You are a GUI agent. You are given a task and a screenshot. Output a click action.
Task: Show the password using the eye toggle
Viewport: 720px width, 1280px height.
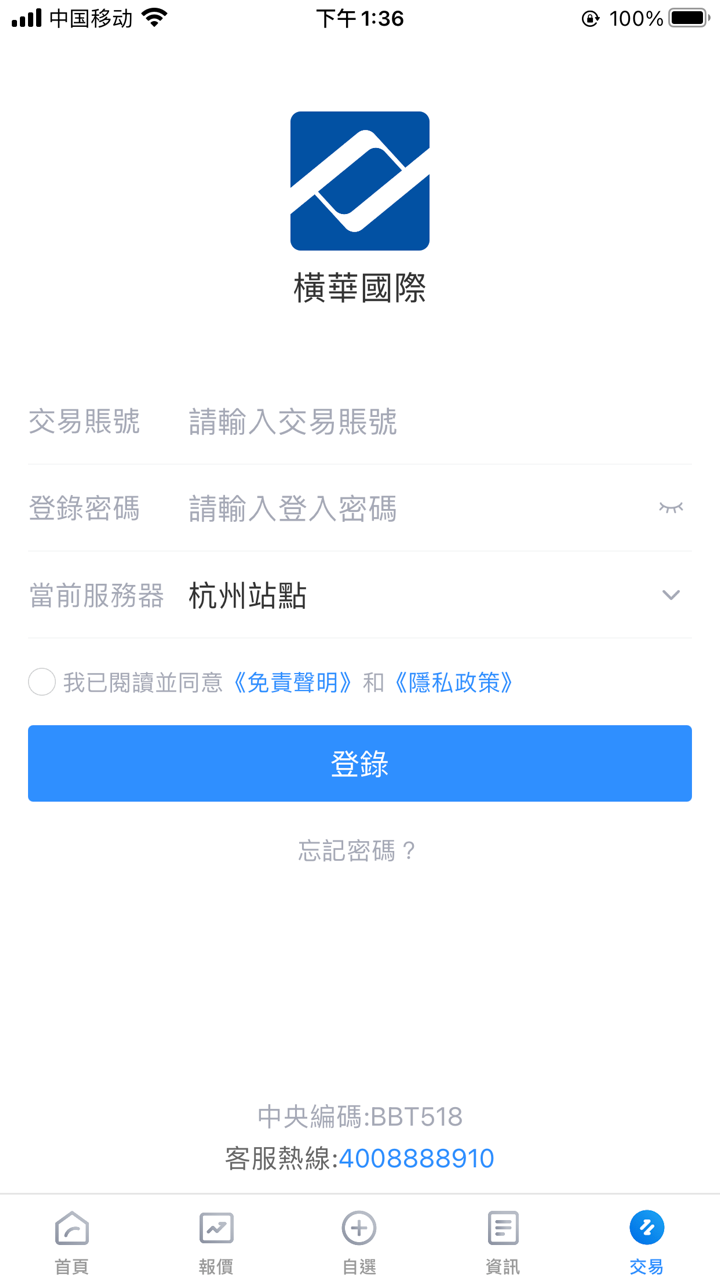(x=670, y=508)
